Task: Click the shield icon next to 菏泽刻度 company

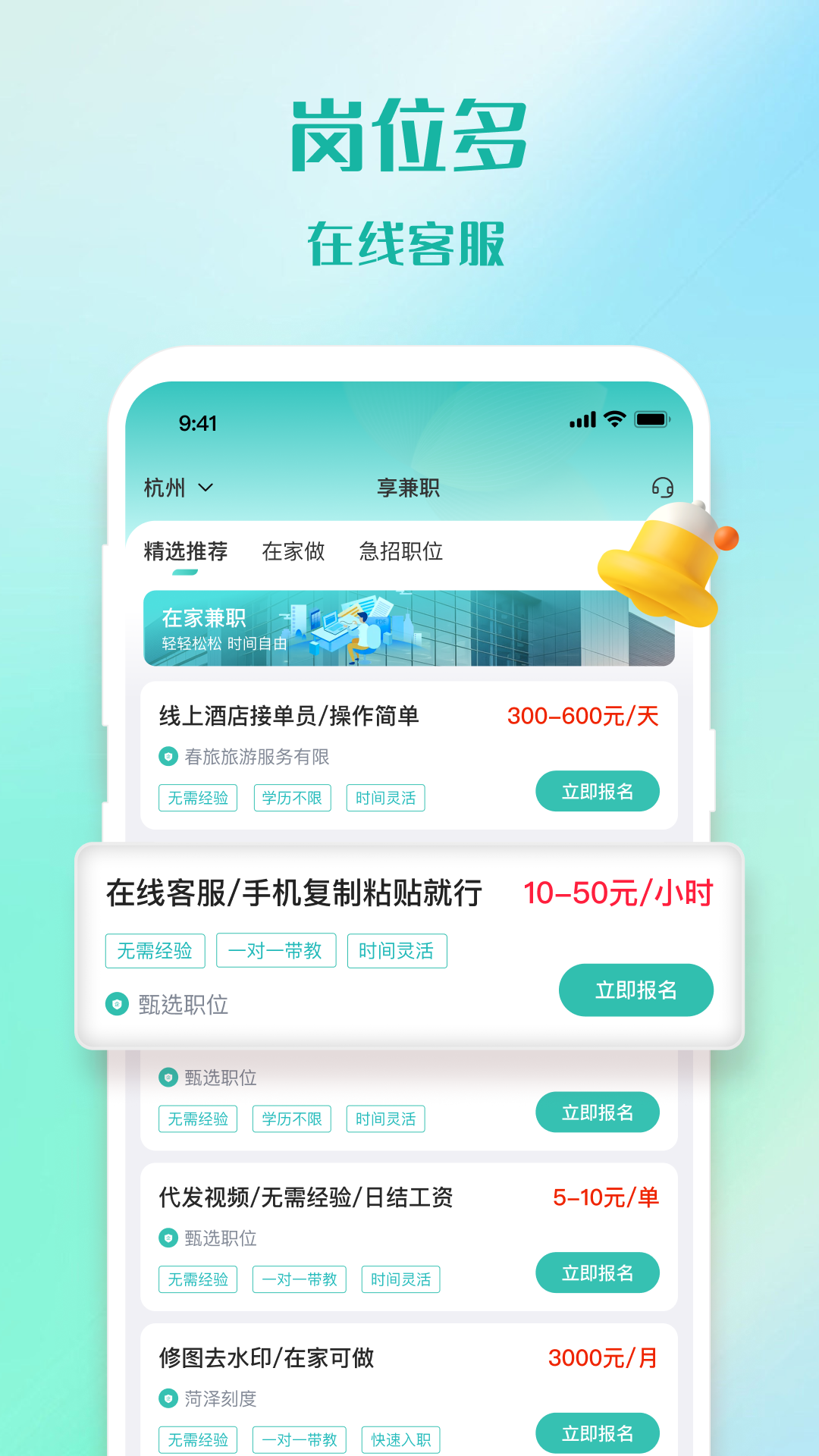Action: click(x=166, y=1399)
